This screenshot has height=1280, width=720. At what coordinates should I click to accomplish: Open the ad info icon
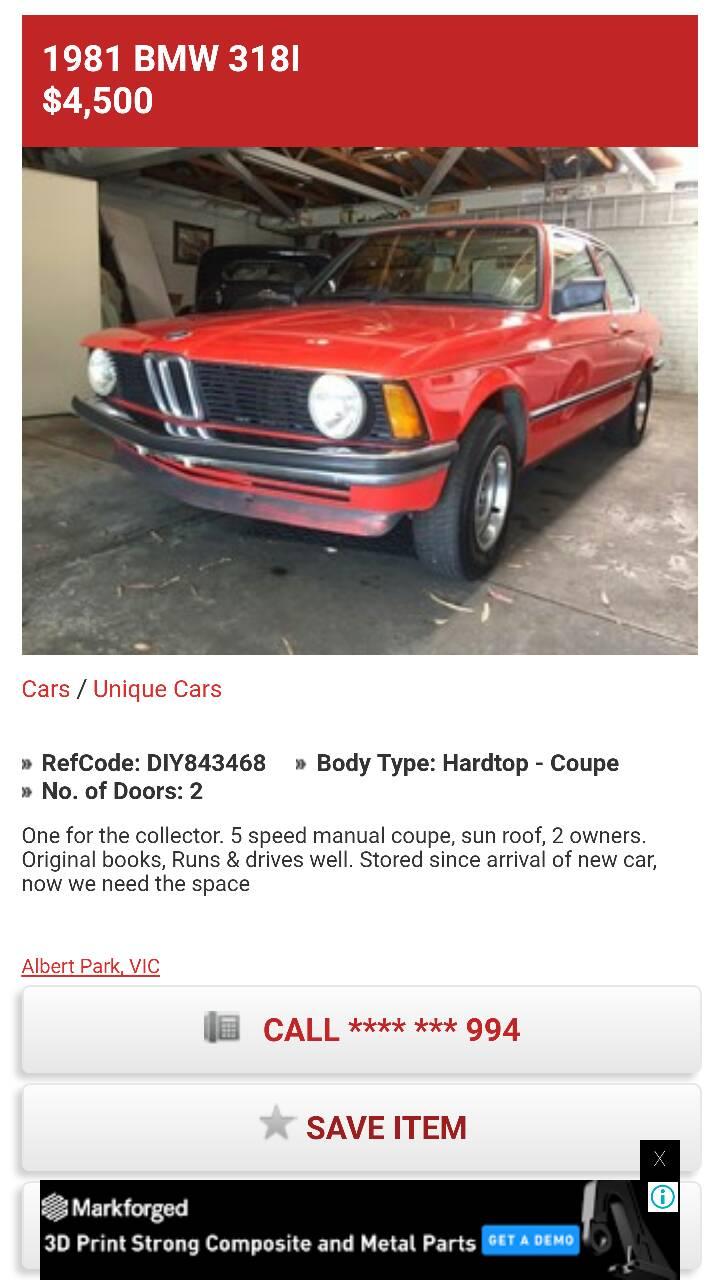[662, 1197]
